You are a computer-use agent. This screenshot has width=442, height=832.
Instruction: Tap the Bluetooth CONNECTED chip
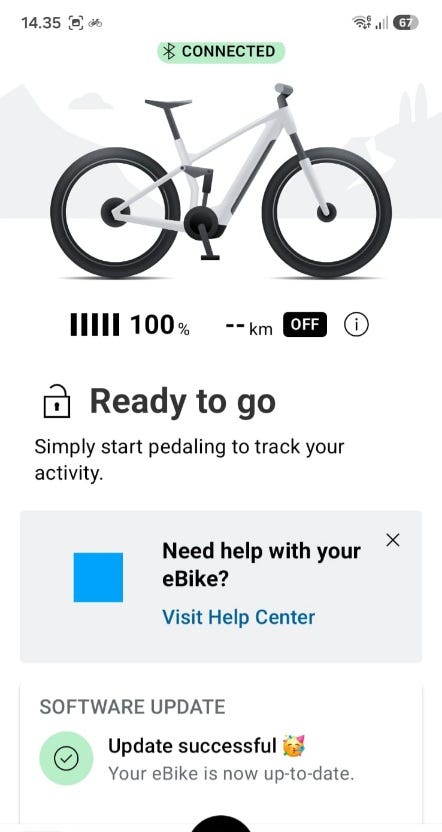(221, 51)
